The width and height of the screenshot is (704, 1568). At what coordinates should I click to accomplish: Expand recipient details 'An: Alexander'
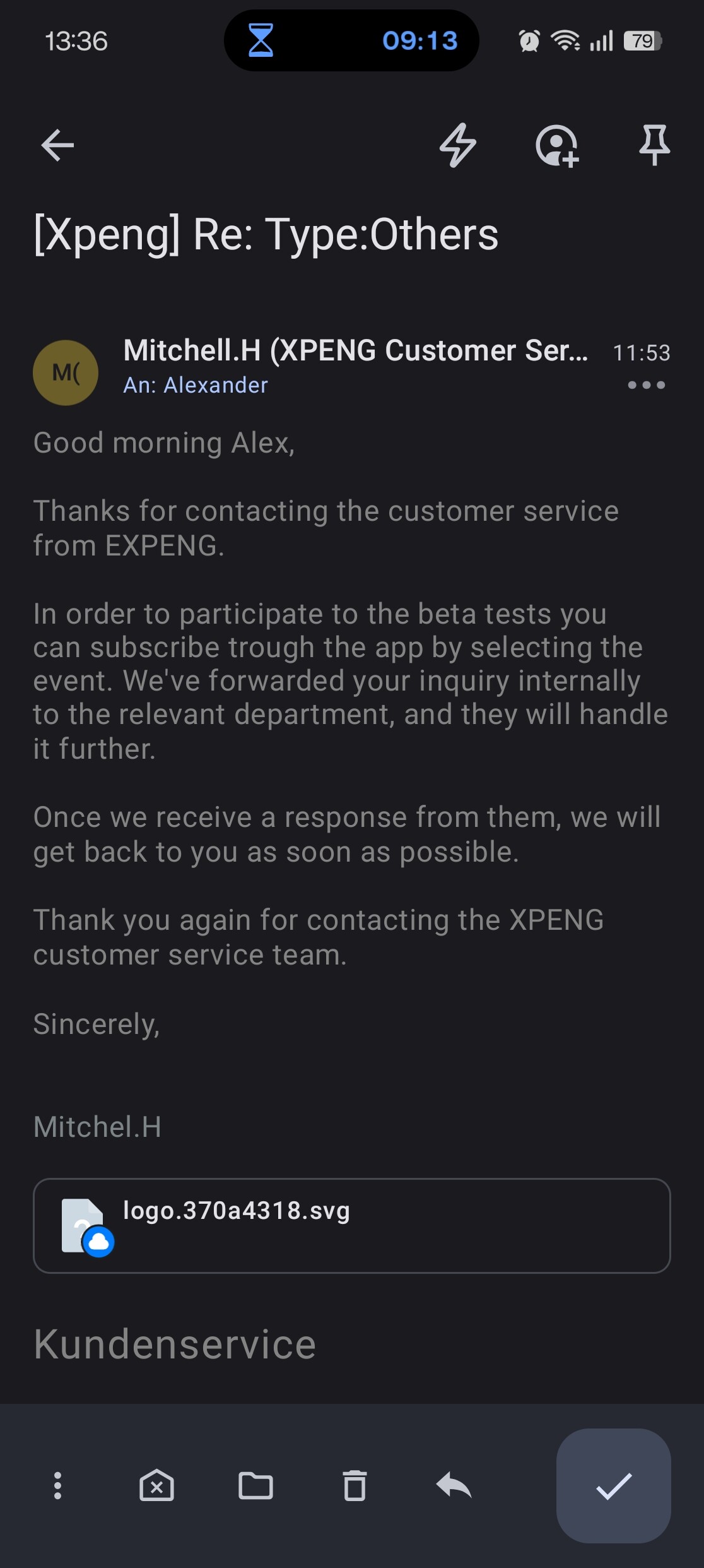(x=196, y=385)
